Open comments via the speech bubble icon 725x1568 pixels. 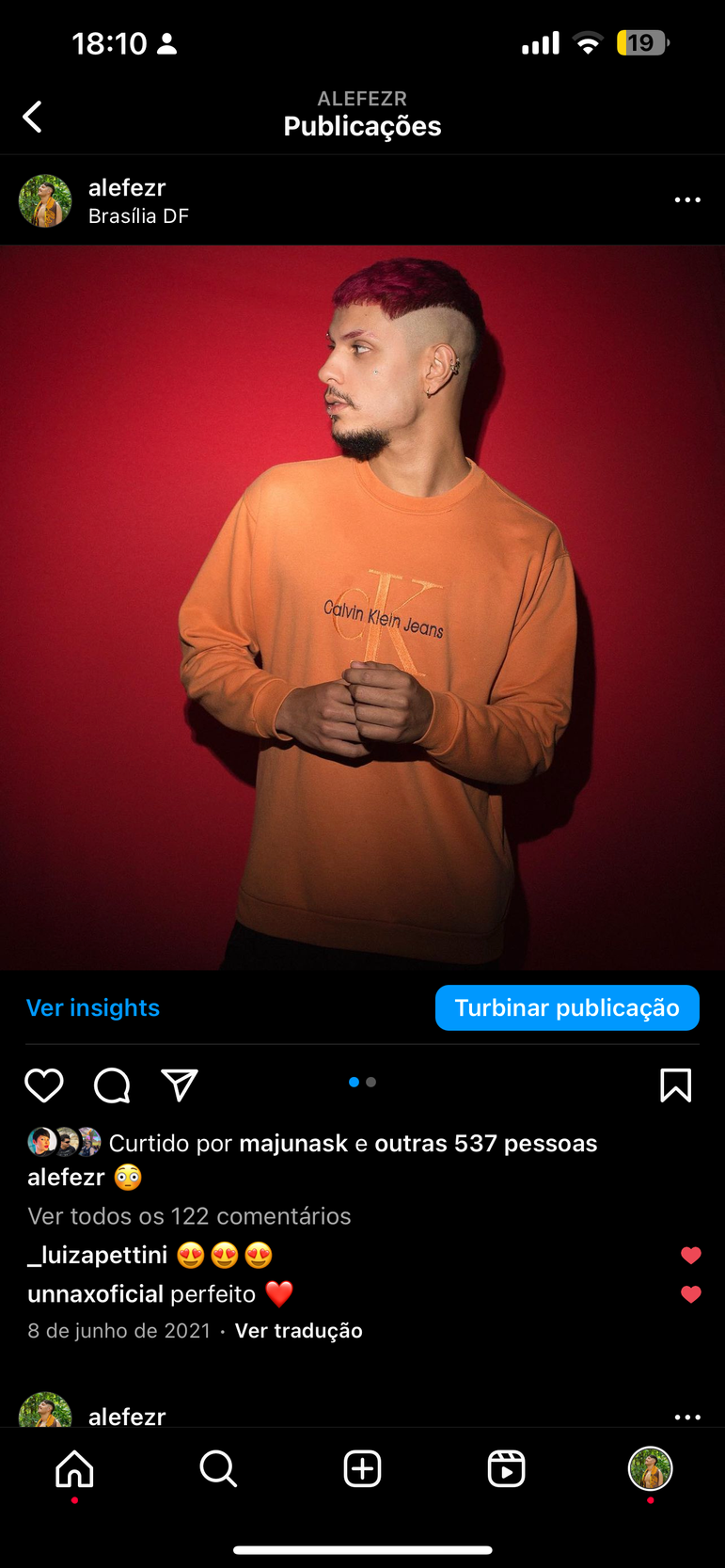click(x=112, y=1085)
